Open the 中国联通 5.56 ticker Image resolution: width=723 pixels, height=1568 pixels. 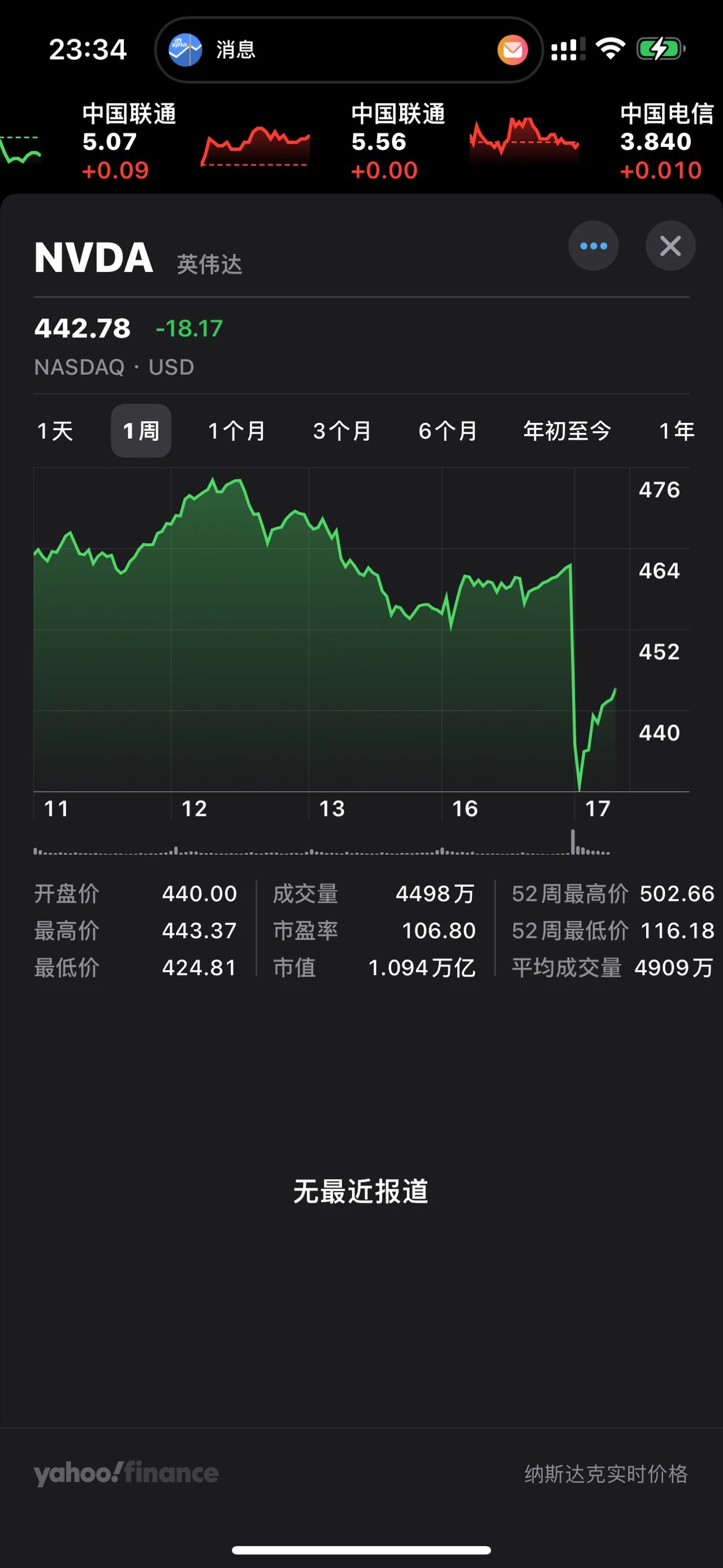(x=399, y=142)
